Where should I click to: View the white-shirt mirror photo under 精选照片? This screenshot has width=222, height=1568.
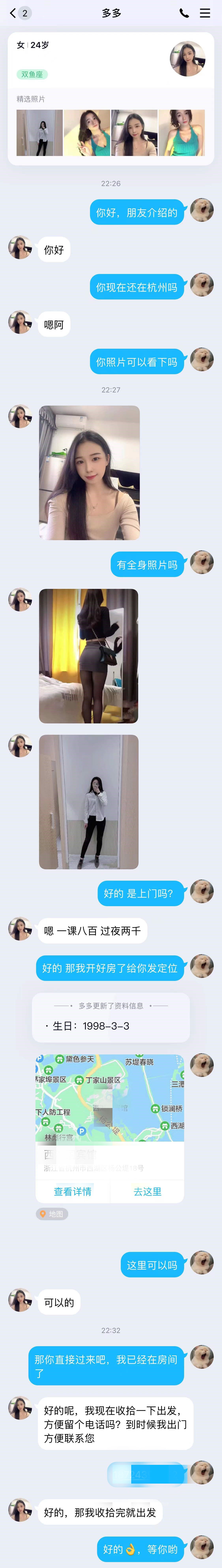(39, 133)
